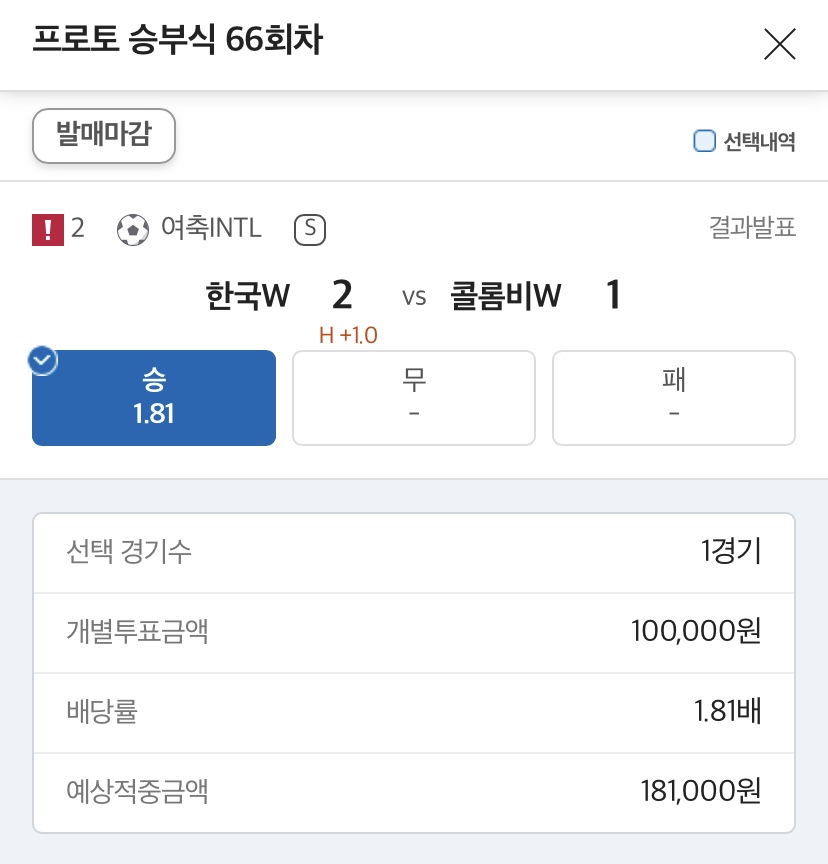Tap the 발매마감 button
This screenshot has height=864, width=828.
click(x=104, y=135)
